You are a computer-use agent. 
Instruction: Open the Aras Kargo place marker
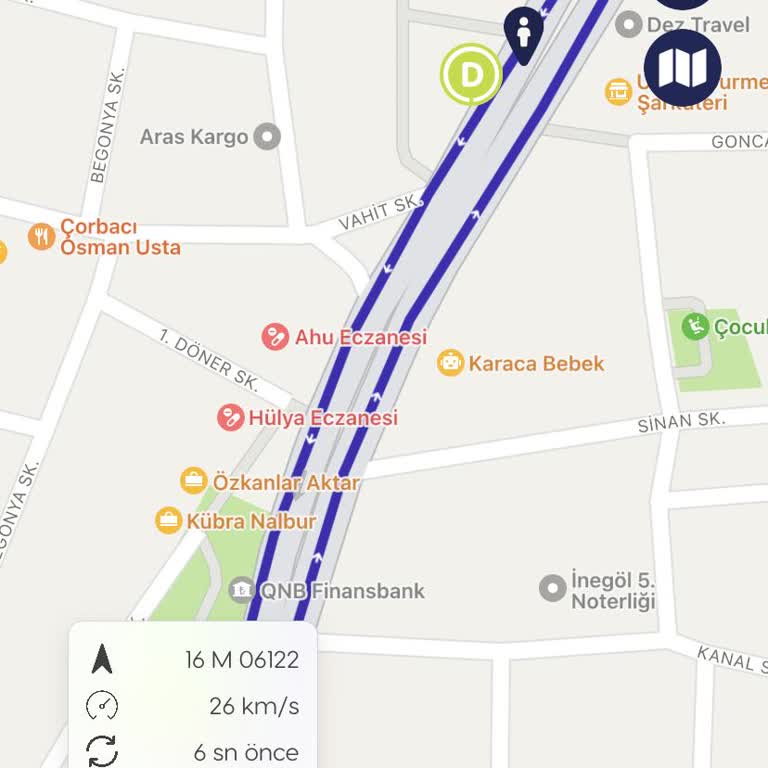[x=266, y=137]
